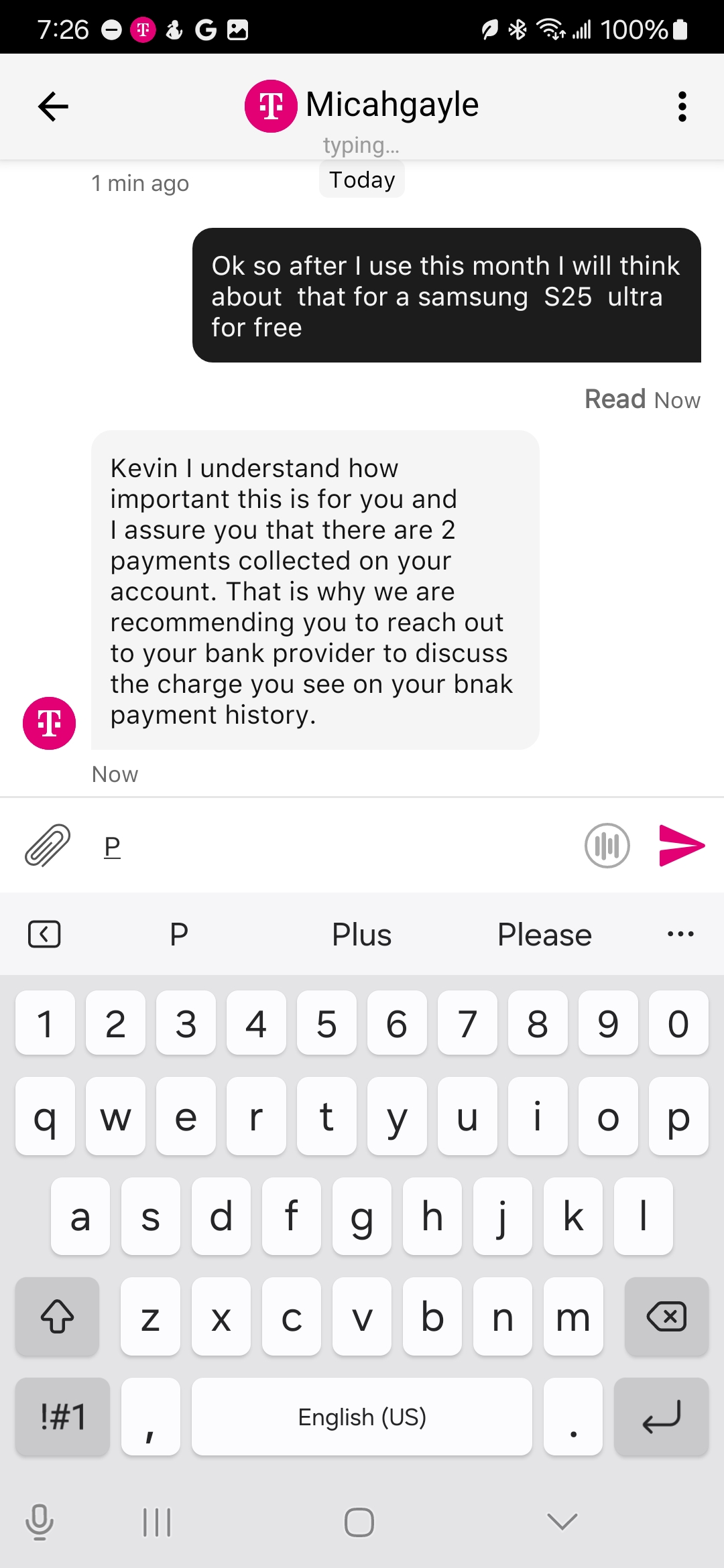Go back using the arrow icon

coord(53,107)
